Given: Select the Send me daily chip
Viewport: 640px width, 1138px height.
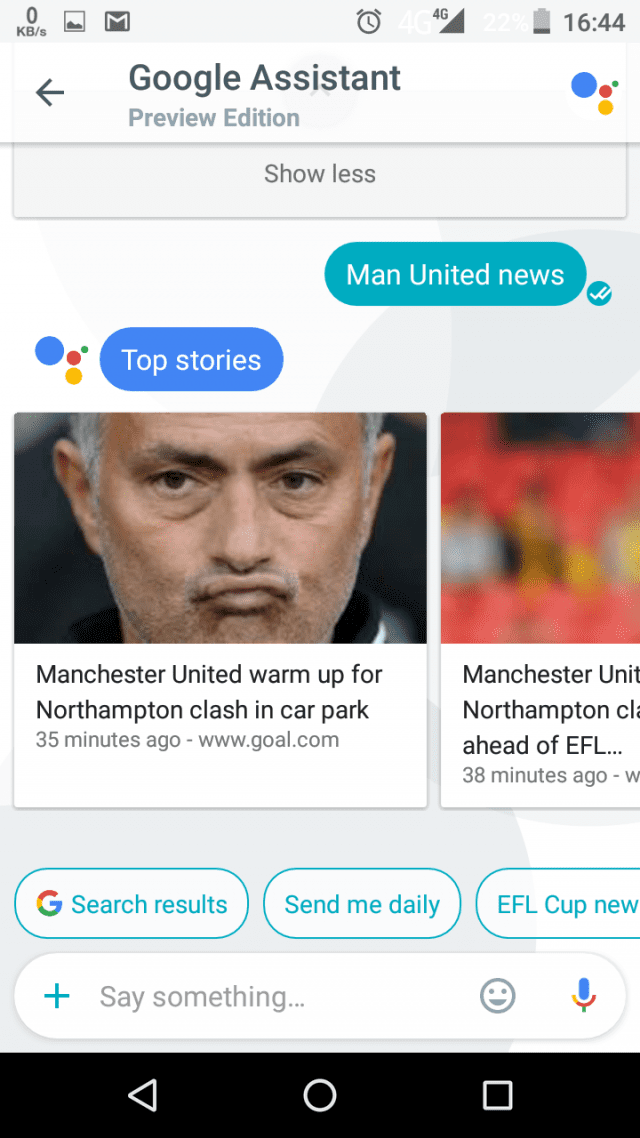Looking at the screenshot, I should (362, 904).
